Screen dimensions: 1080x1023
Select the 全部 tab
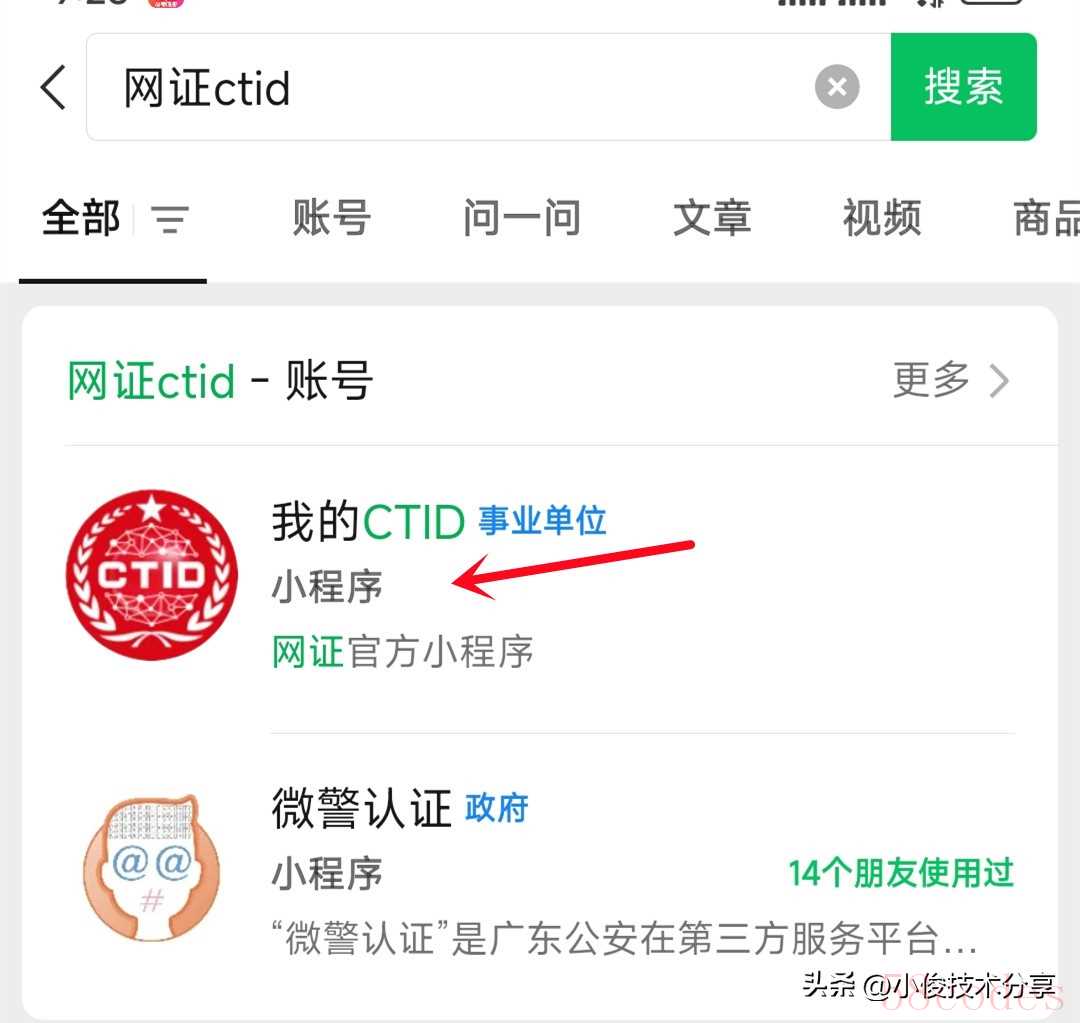(x=81, y=218)
